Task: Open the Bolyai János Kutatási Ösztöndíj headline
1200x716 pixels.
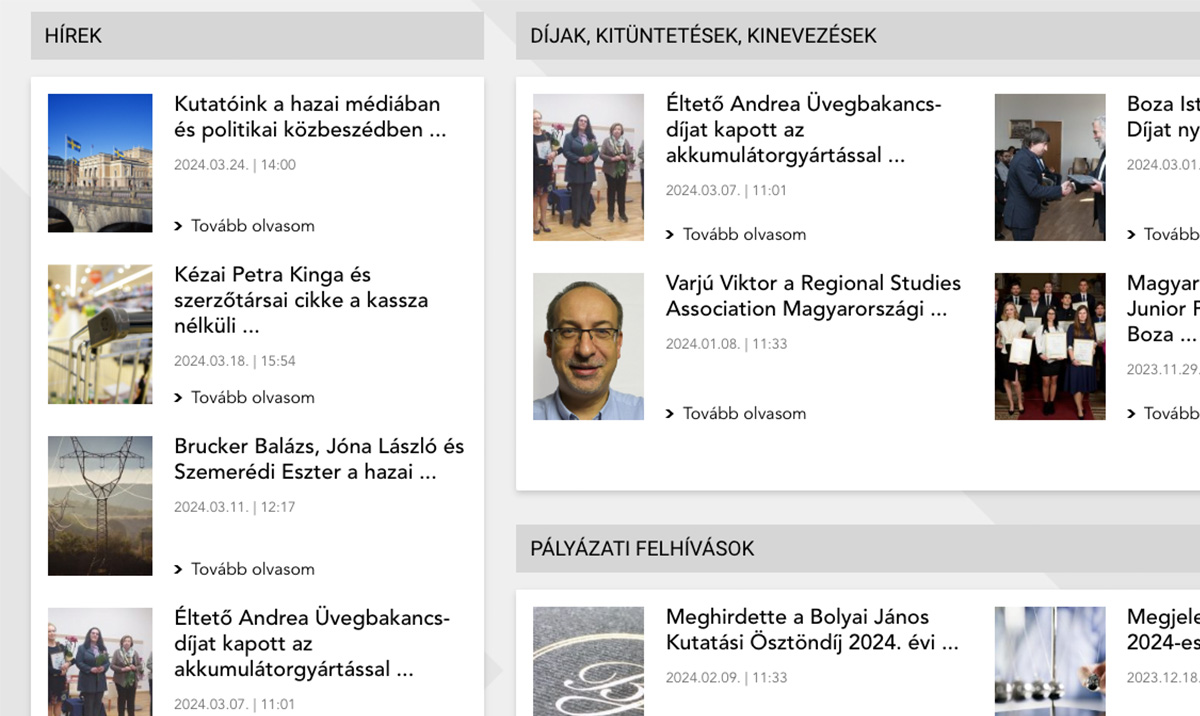Action: pyautogui.click(x=812, y=630)
